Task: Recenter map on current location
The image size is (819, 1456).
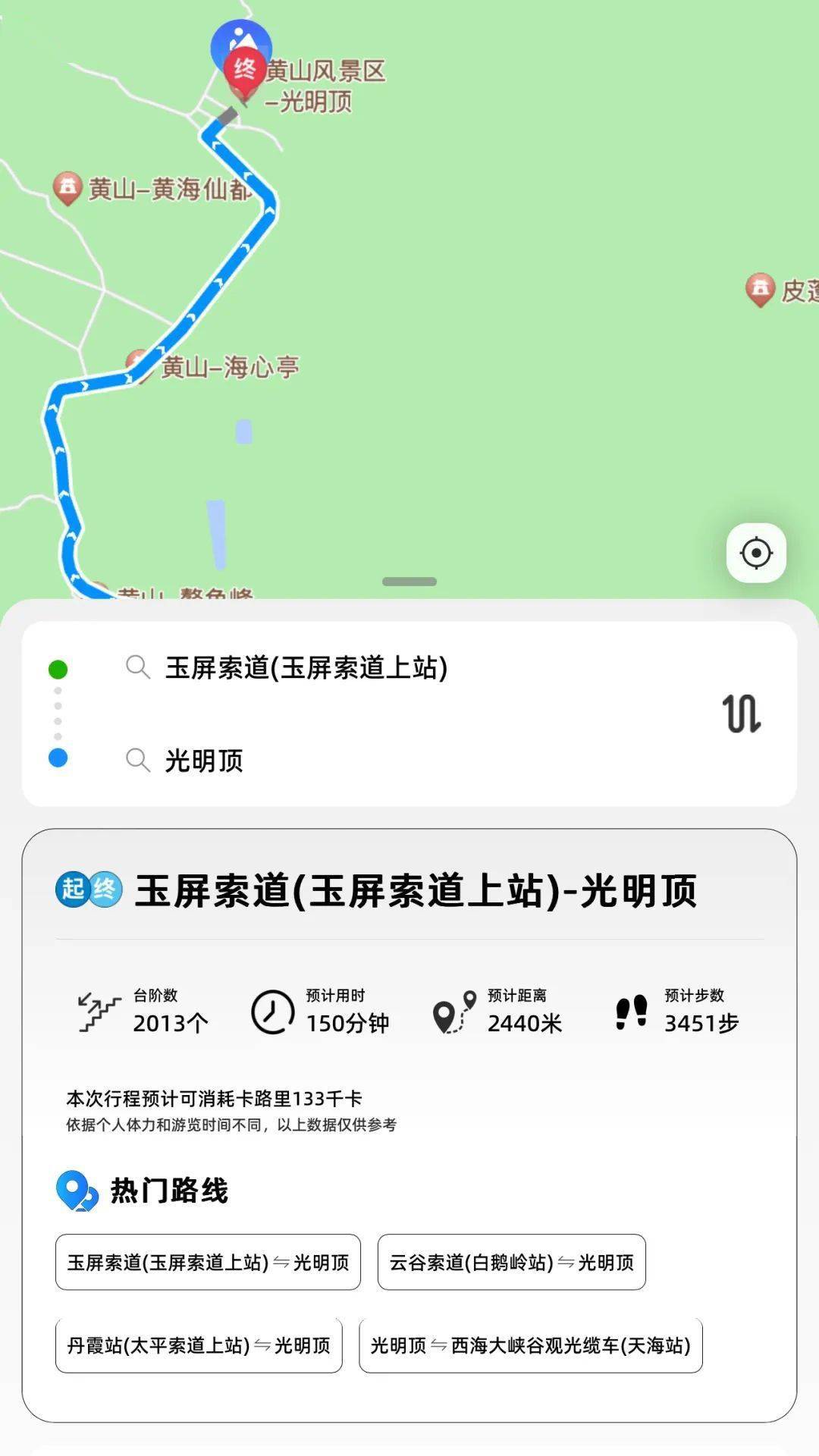Action: (x=756, y=553)
